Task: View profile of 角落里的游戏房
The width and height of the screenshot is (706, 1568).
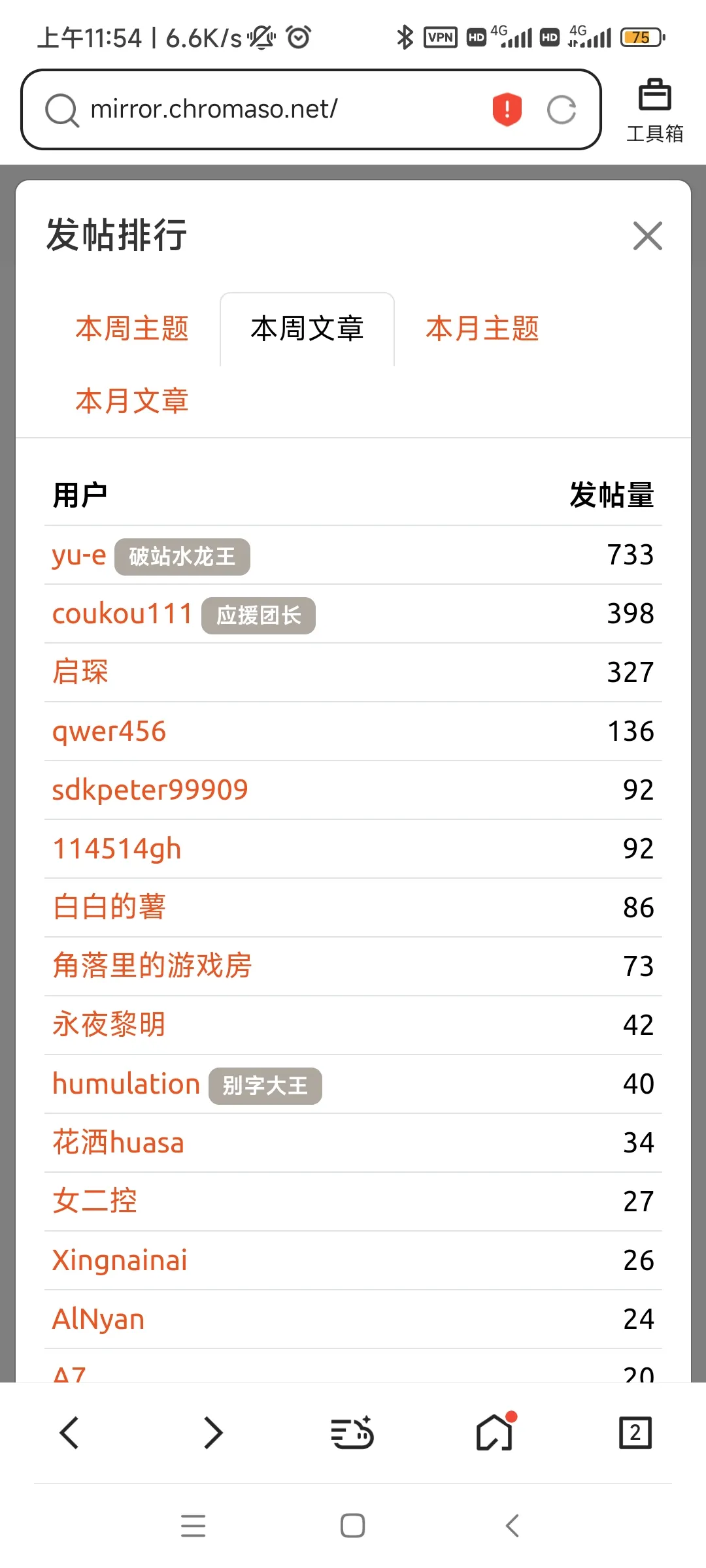Action: pyautogui.click(x=152, y=966)
